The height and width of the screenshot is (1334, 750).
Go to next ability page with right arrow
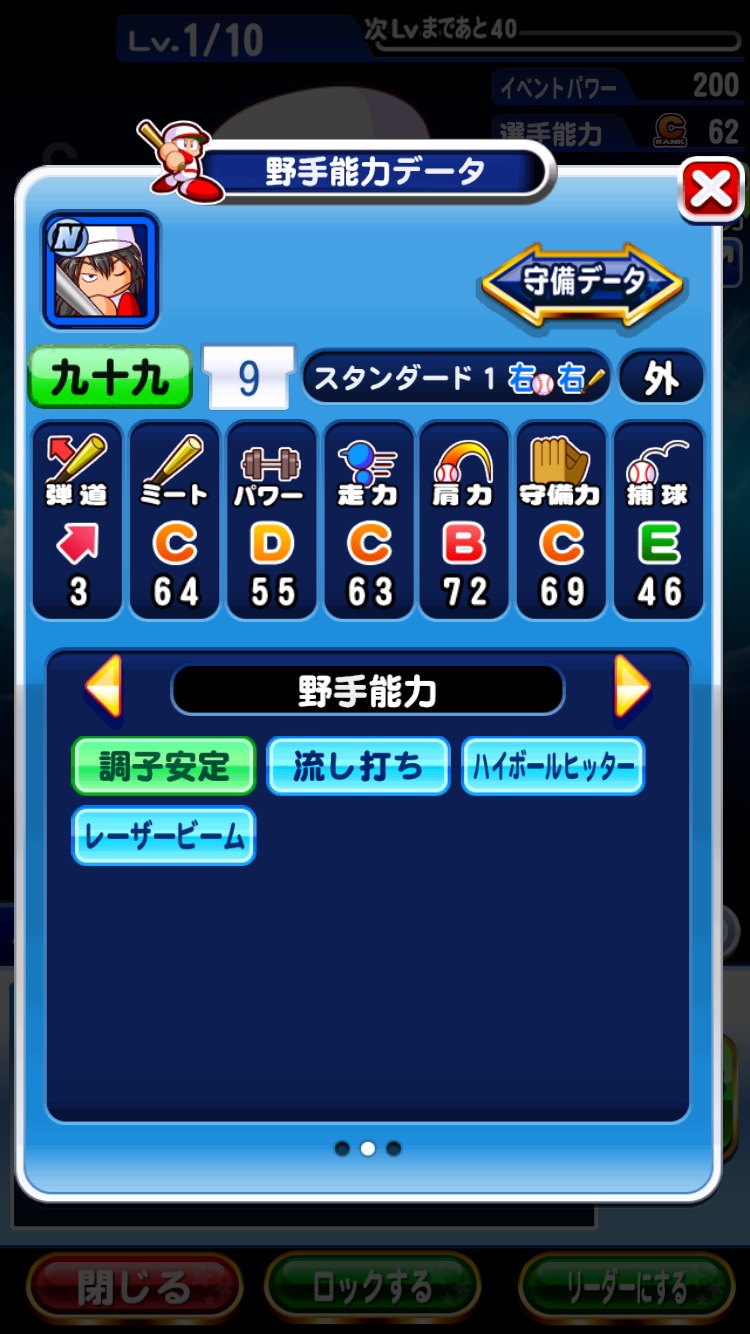(631, 687)
